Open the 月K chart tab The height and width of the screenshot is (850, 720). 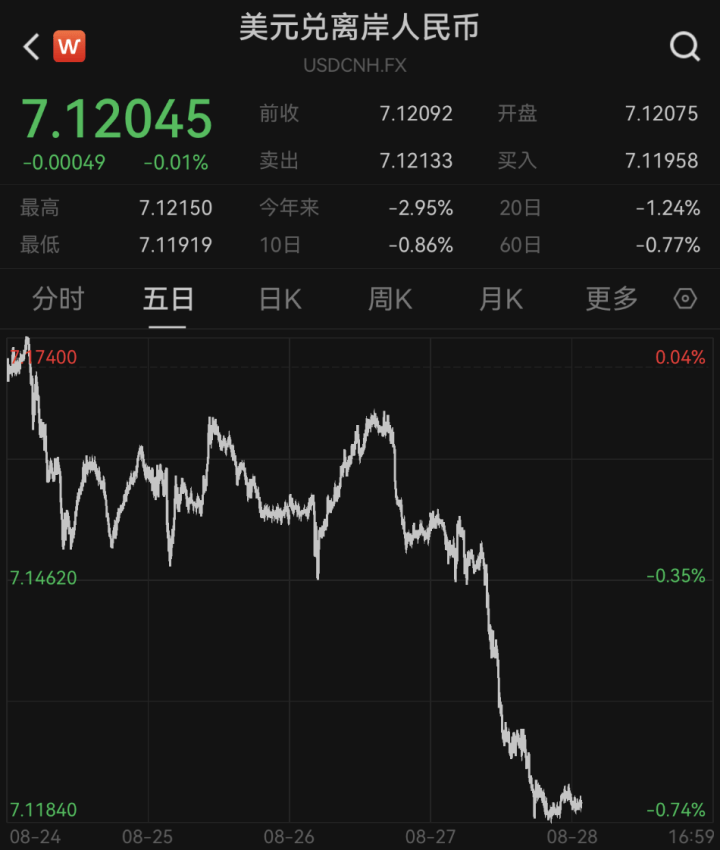coord(501,299)
